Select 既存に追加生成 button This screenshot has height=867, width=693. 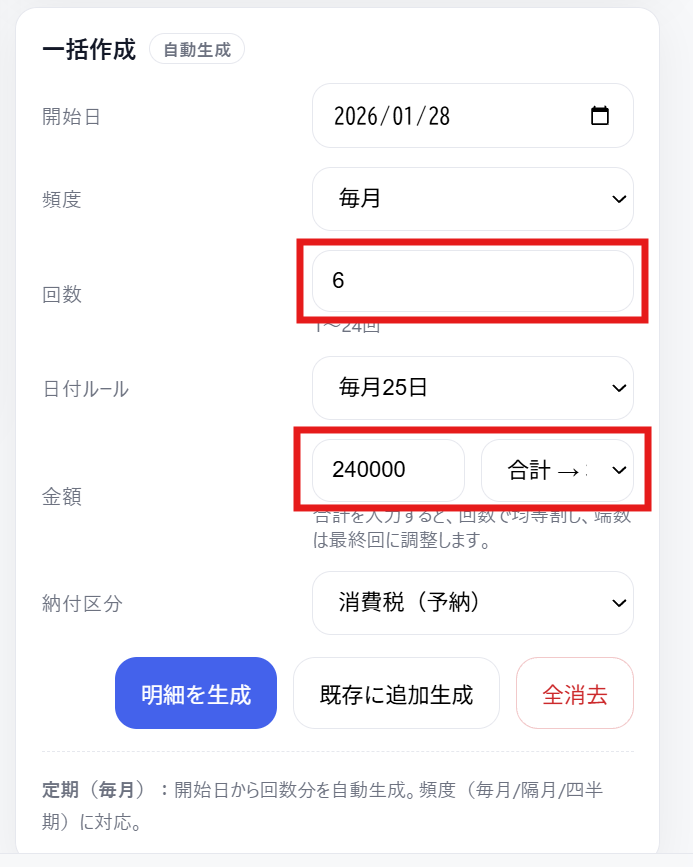[x=396, y=694]
